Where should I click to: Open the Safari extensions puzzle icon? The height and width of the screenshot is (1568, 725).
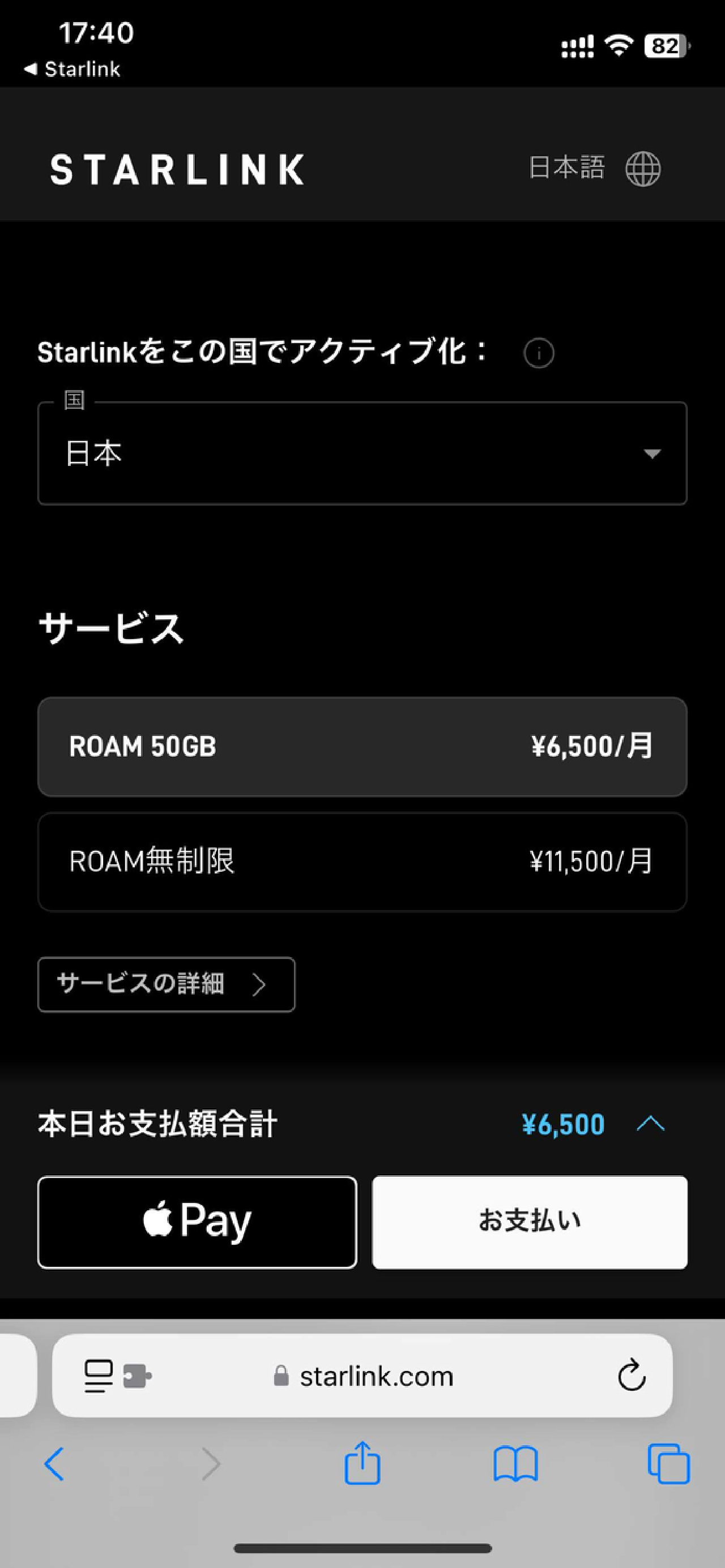tap(138, 1376)
